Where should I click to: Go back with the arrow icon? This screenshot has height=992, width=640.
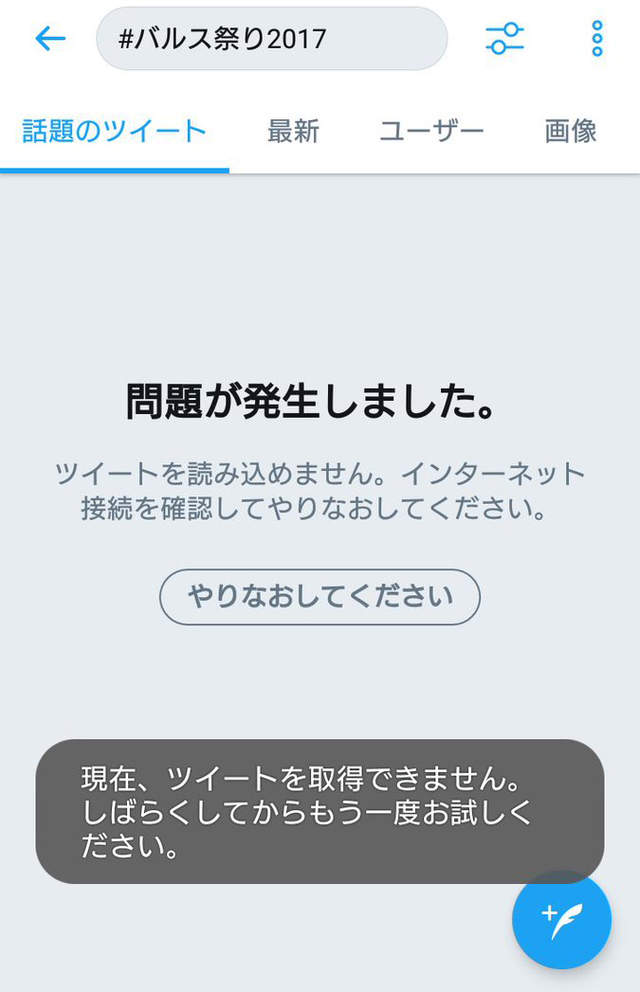(x=49, y=39)
